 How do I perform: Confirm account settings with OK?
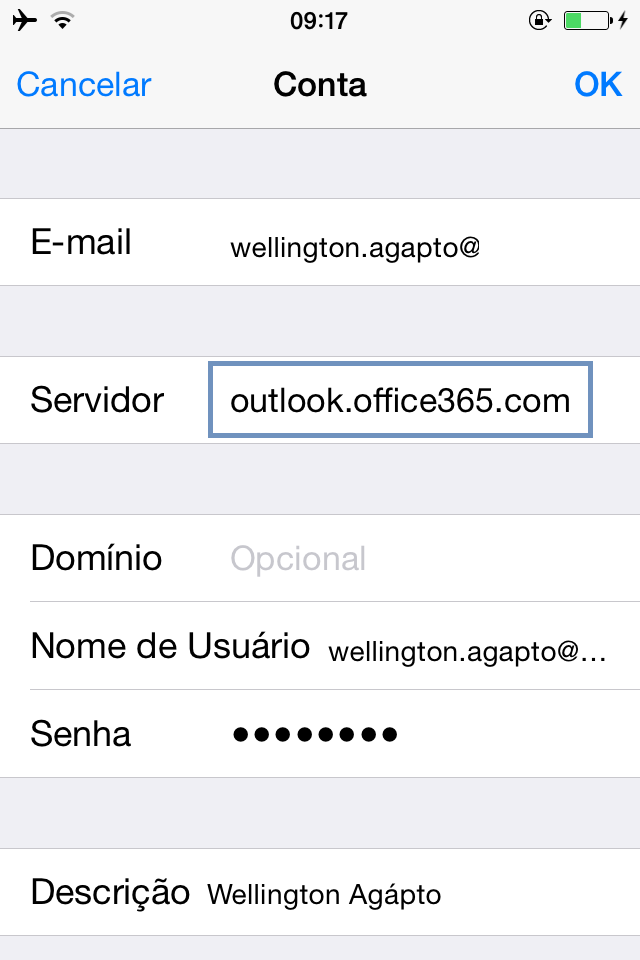click(598, 85)
